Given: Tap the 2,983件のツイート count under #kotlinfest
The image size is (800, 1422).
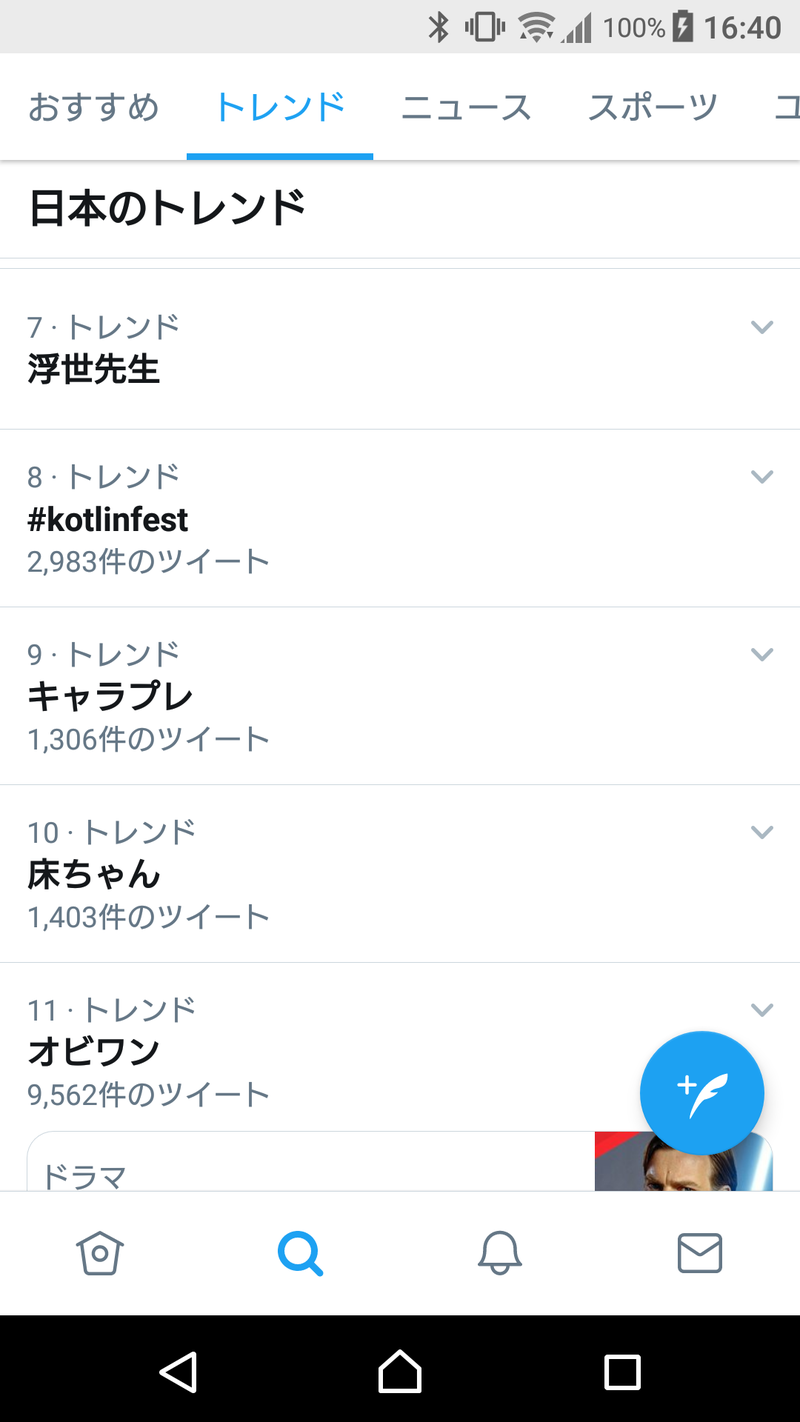Looking at the screenshot, I should coord(148,561).
